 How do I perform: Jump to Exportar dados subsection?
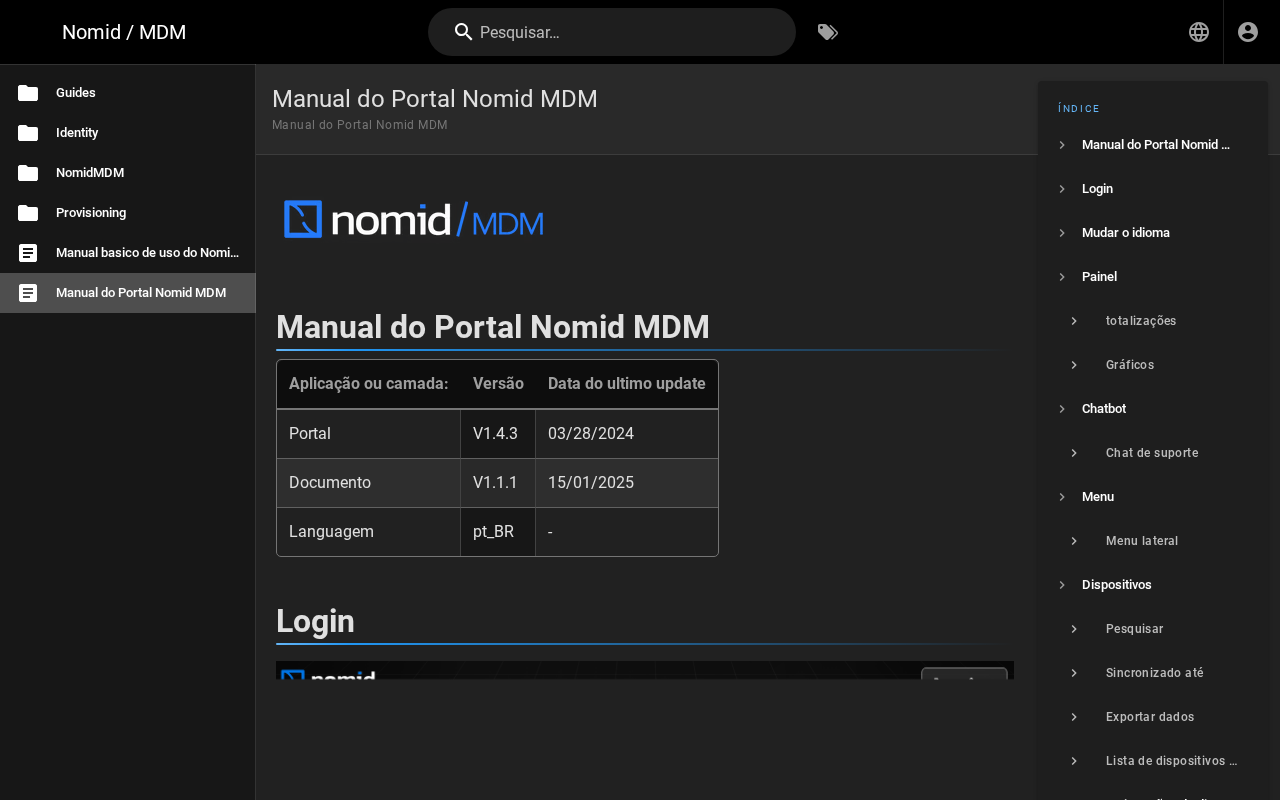1150,717
